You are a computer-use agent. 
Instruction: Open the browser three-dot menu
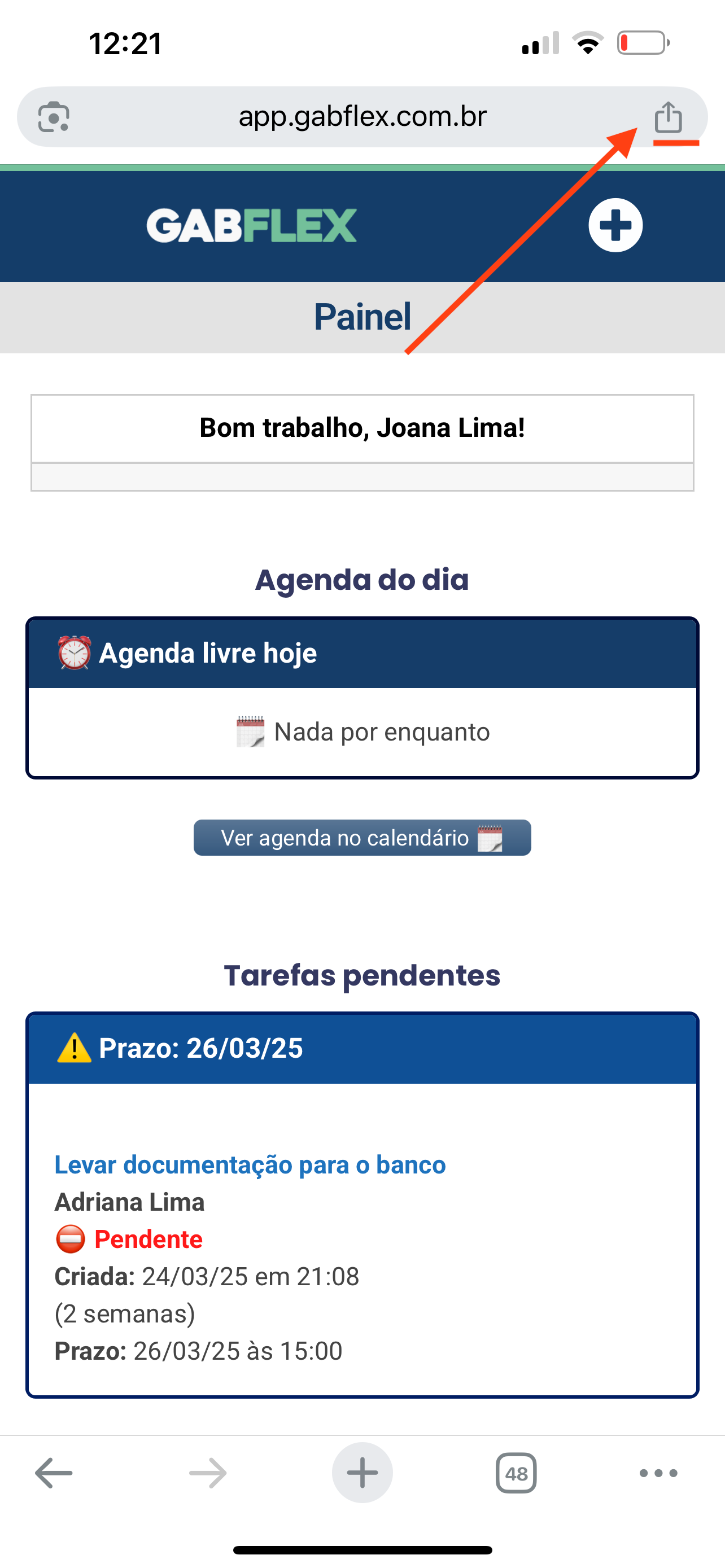[x=658, y=1473]
